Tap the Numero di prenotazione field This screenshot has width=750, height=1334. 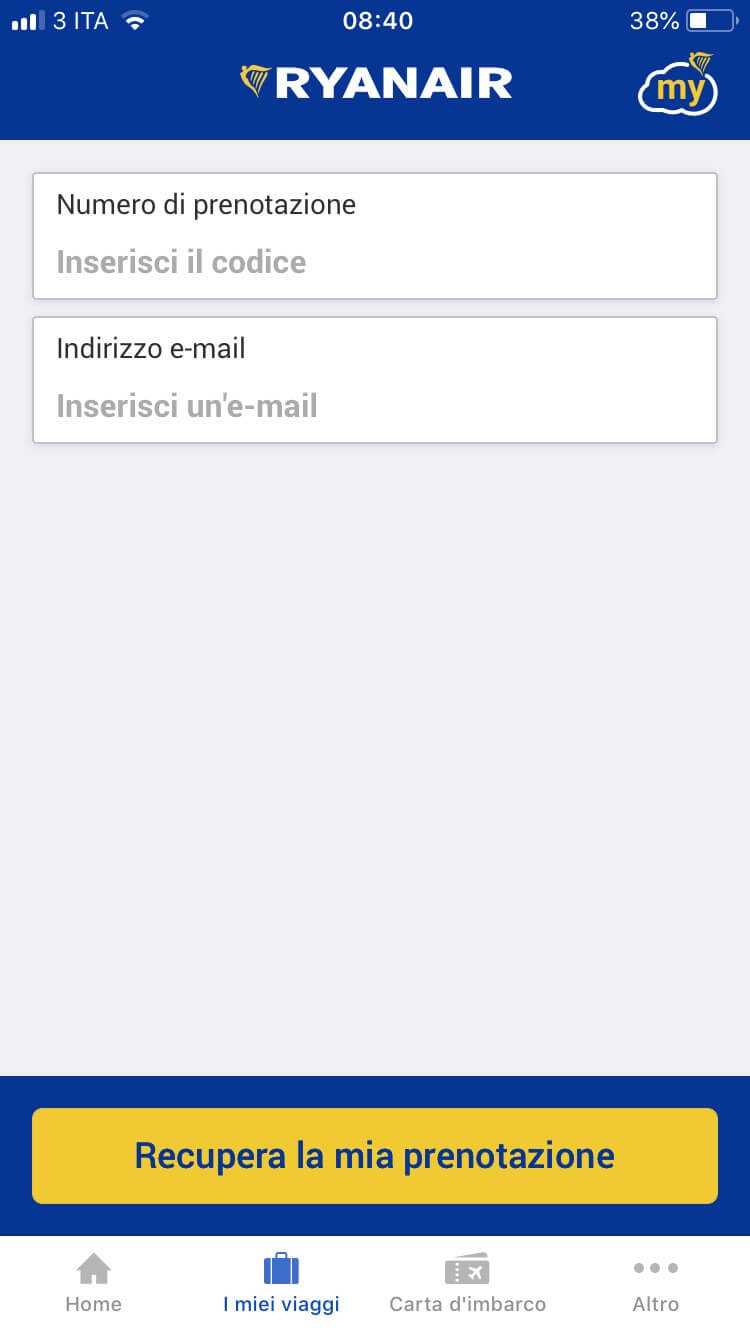point(375,236)
